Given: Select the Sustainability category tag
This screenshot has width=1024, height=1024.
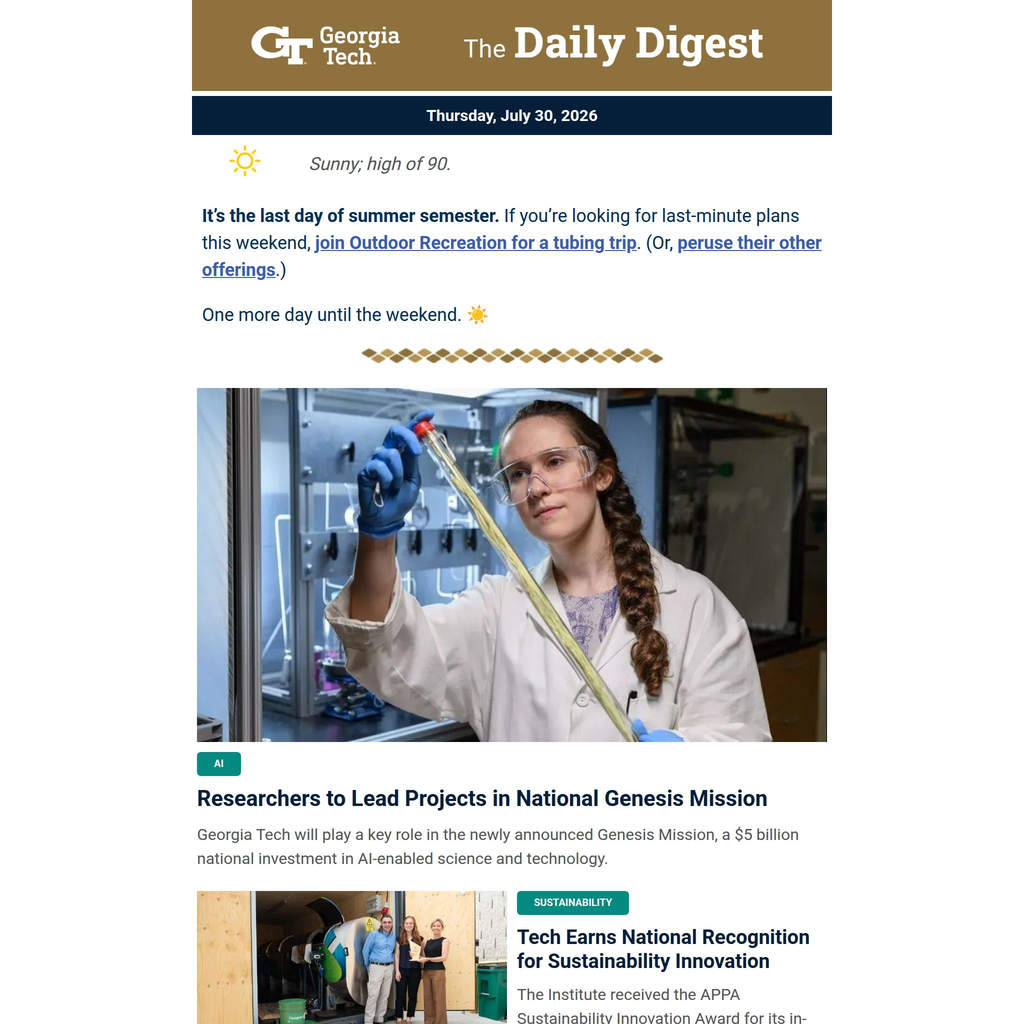Looking at the screenshot, I should coord(573,903).
